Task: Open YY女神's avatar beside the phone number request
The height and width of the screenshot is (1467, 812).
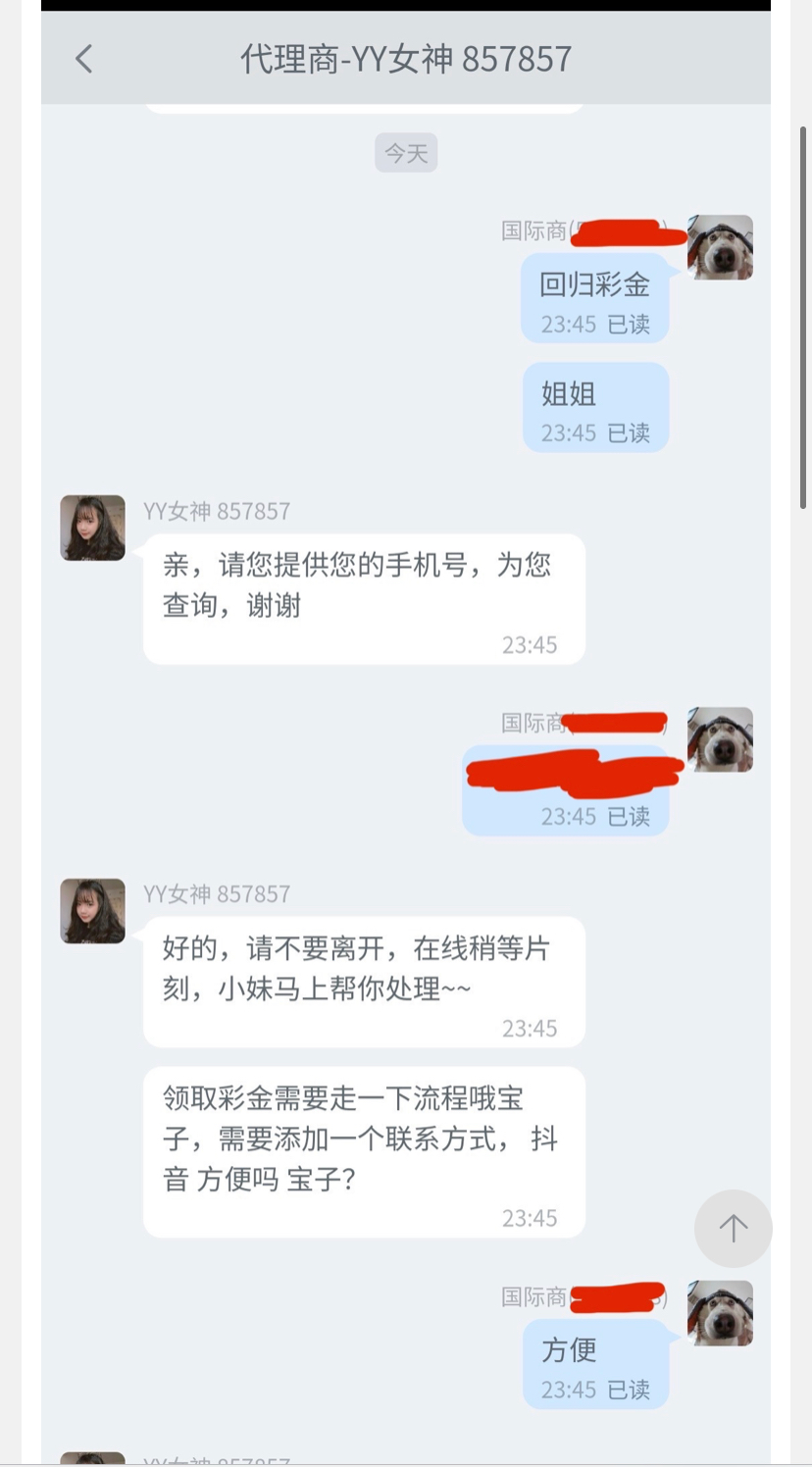Action: coord(93,528)
